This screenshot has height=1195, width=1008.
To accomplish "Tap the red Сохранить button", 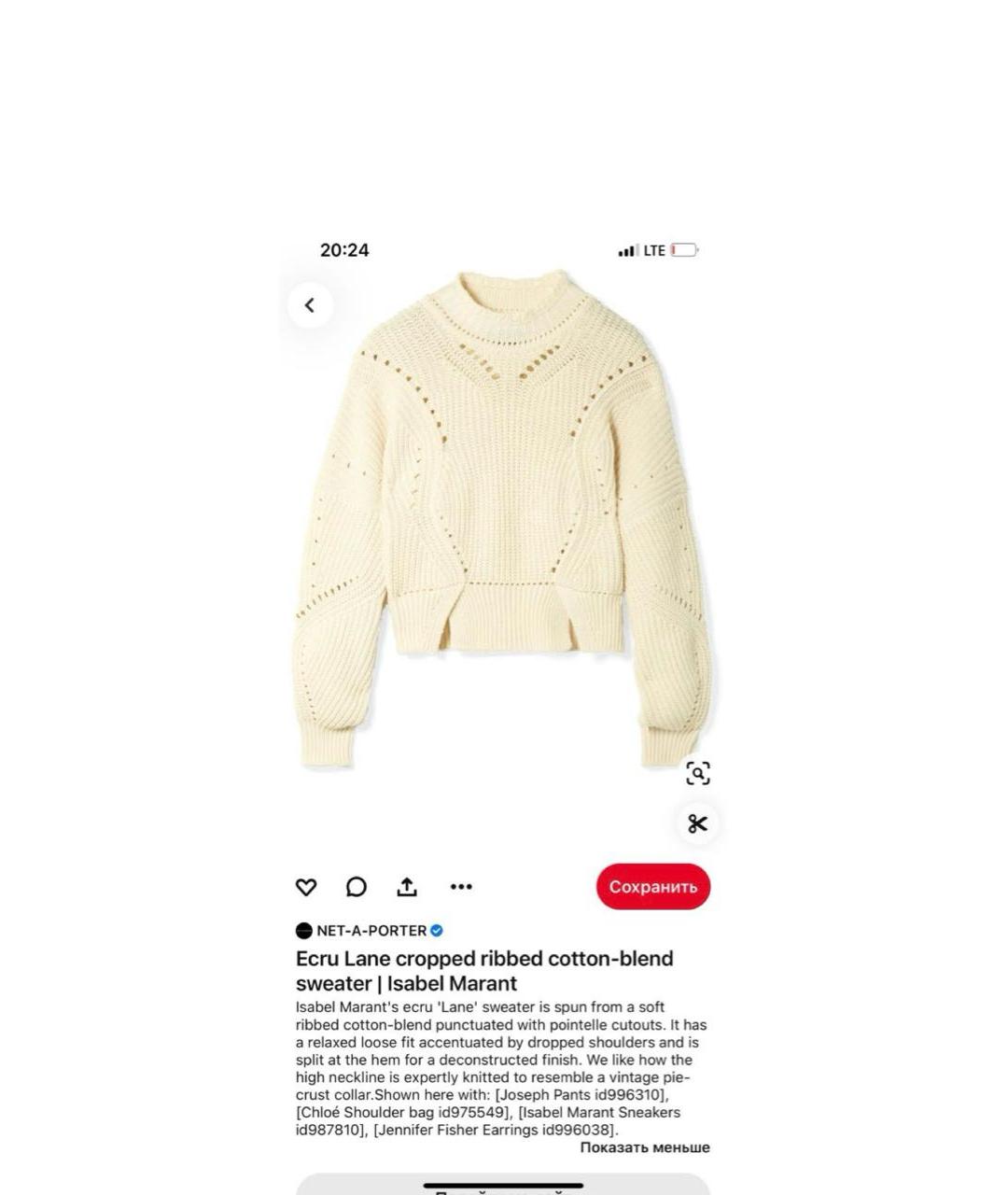I will (x=653, y=887).
